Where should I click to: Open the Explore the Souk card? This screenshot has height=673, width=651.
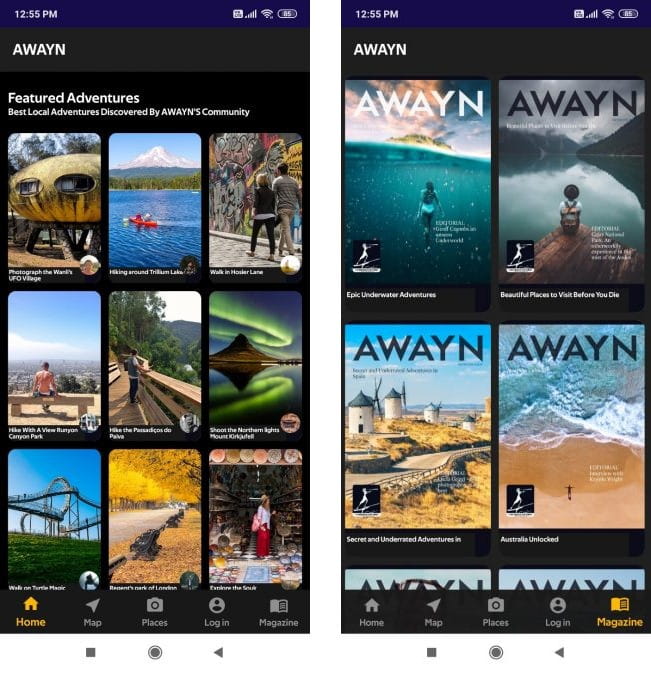tap(255, 518)
